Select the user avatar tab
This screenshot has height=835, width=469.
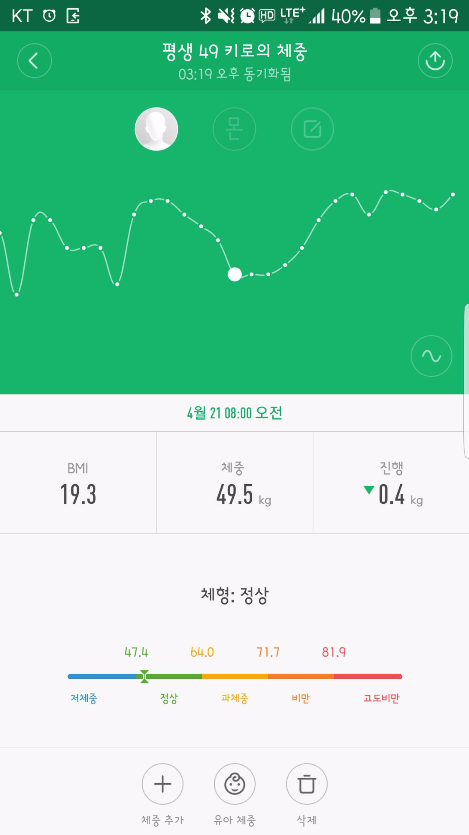tap(157, 129)
